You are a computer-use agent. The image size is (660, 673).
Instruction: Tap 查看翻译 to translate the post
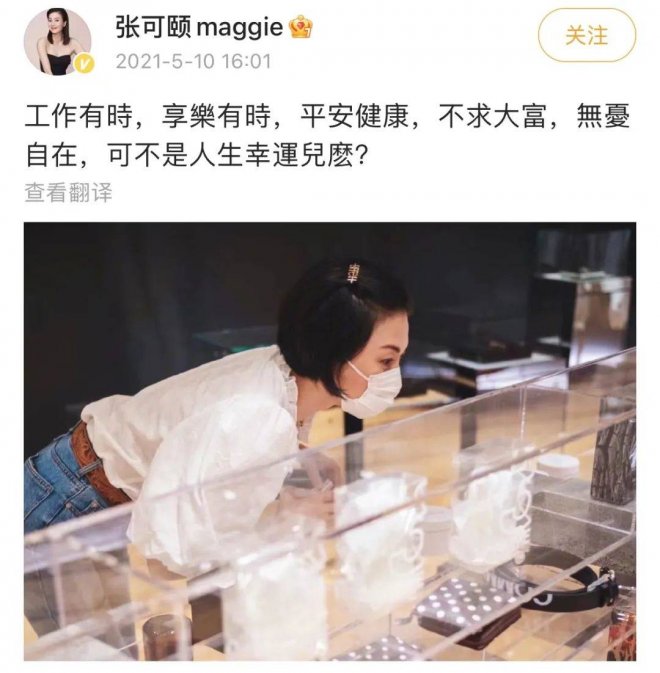(x=68, y=193)
